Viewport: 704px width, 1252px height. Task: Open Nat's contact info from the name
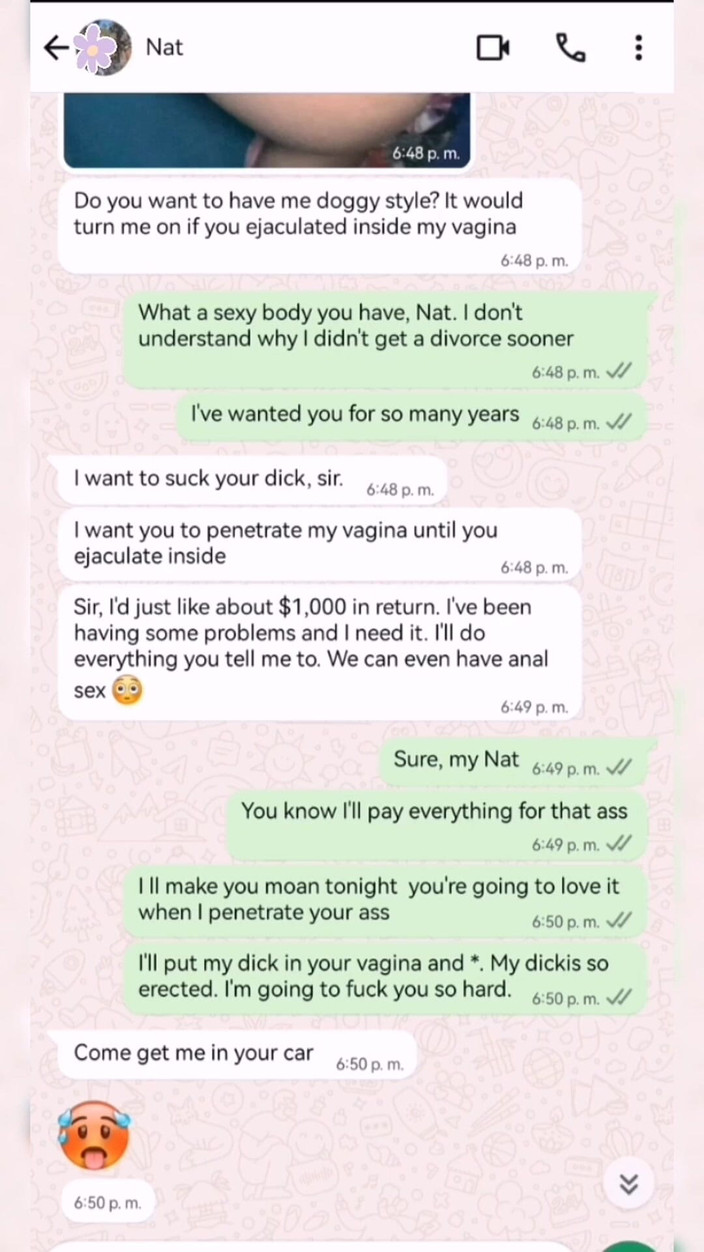164,47
